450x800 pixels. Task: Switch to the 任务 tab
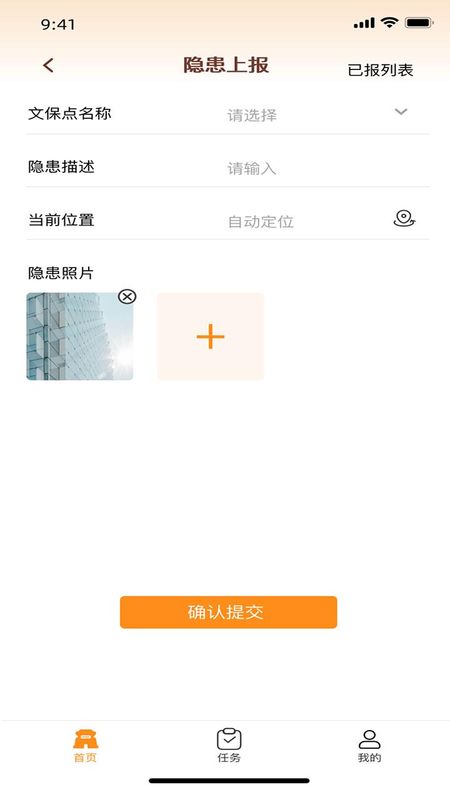click(229, 745)
